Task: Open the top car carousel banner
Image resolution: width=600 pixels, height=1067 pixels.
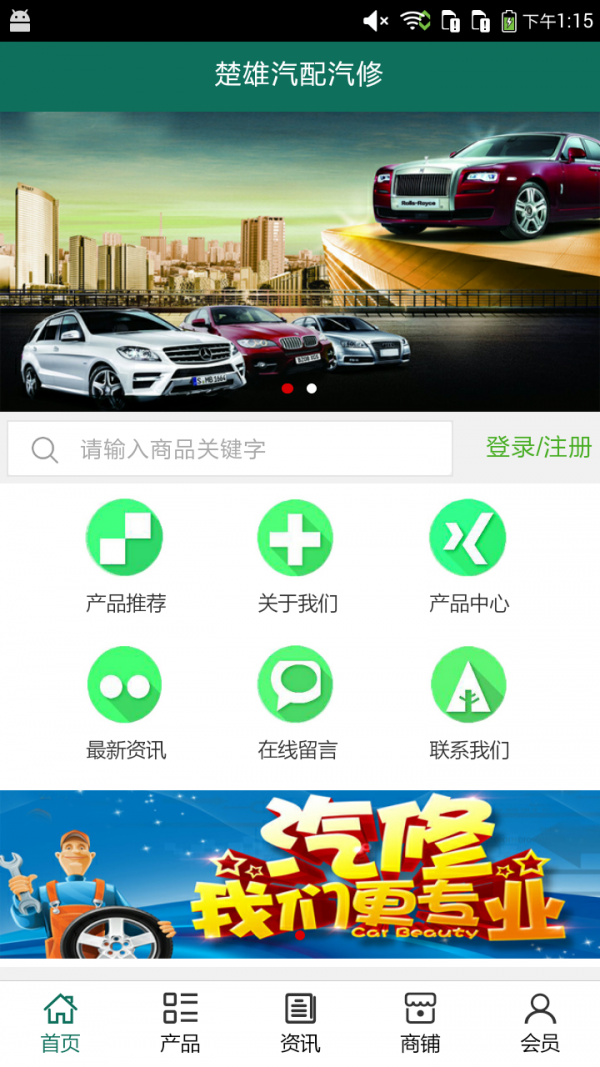Action: pyautogui.click(x=300, y=260)
